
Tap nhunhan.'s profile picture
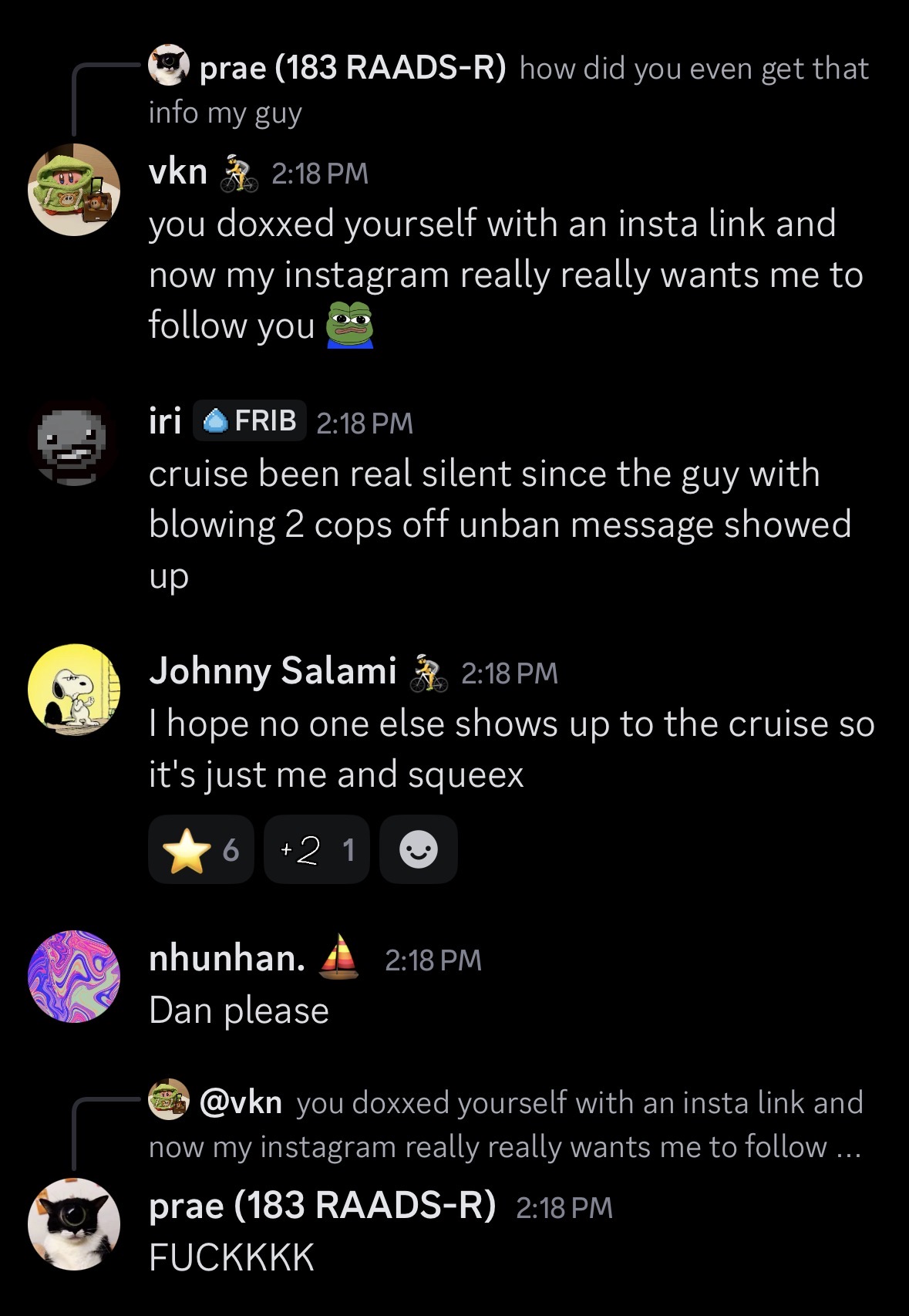coord(73,977)
